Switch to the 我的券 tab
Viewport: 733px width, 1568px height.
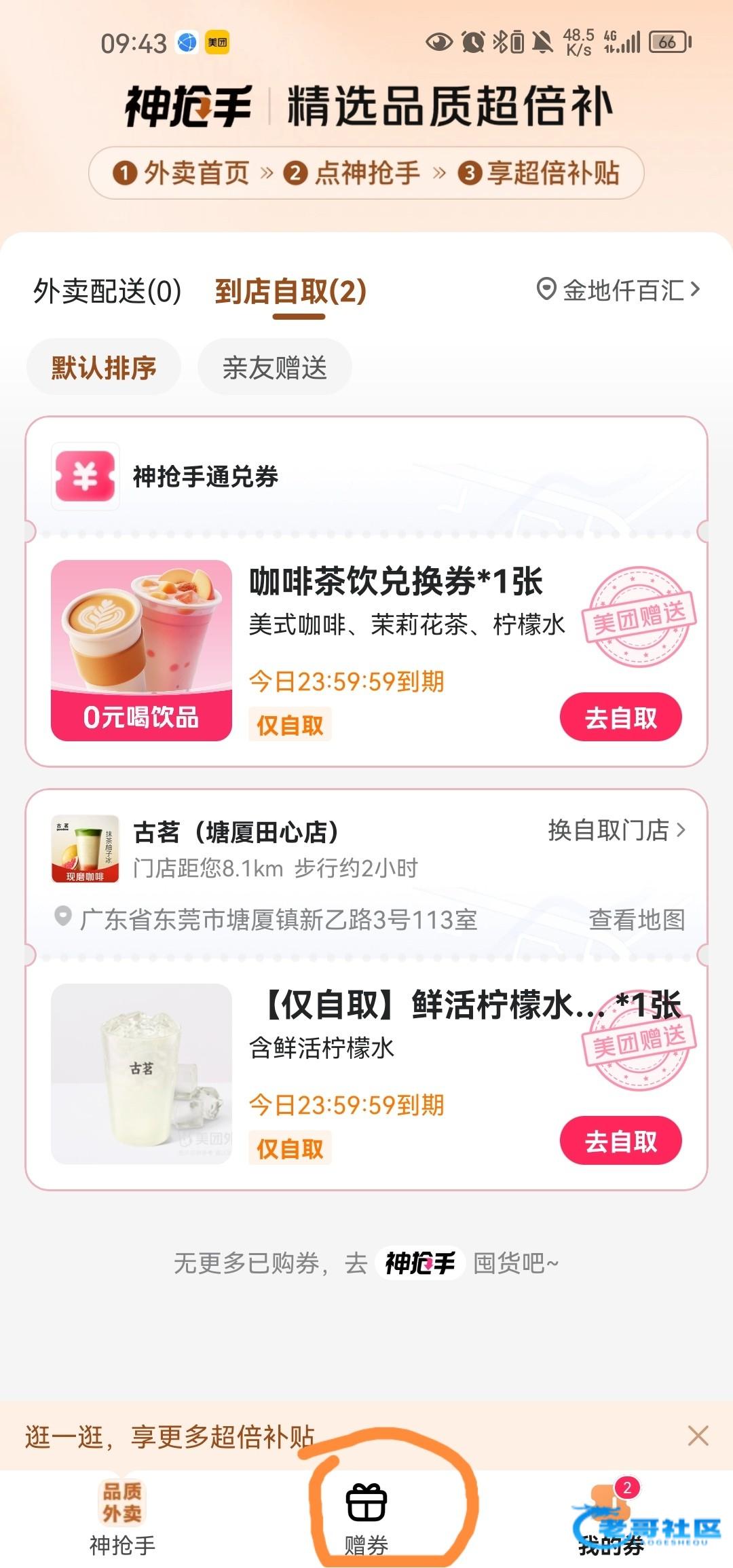click(611, 1519)
